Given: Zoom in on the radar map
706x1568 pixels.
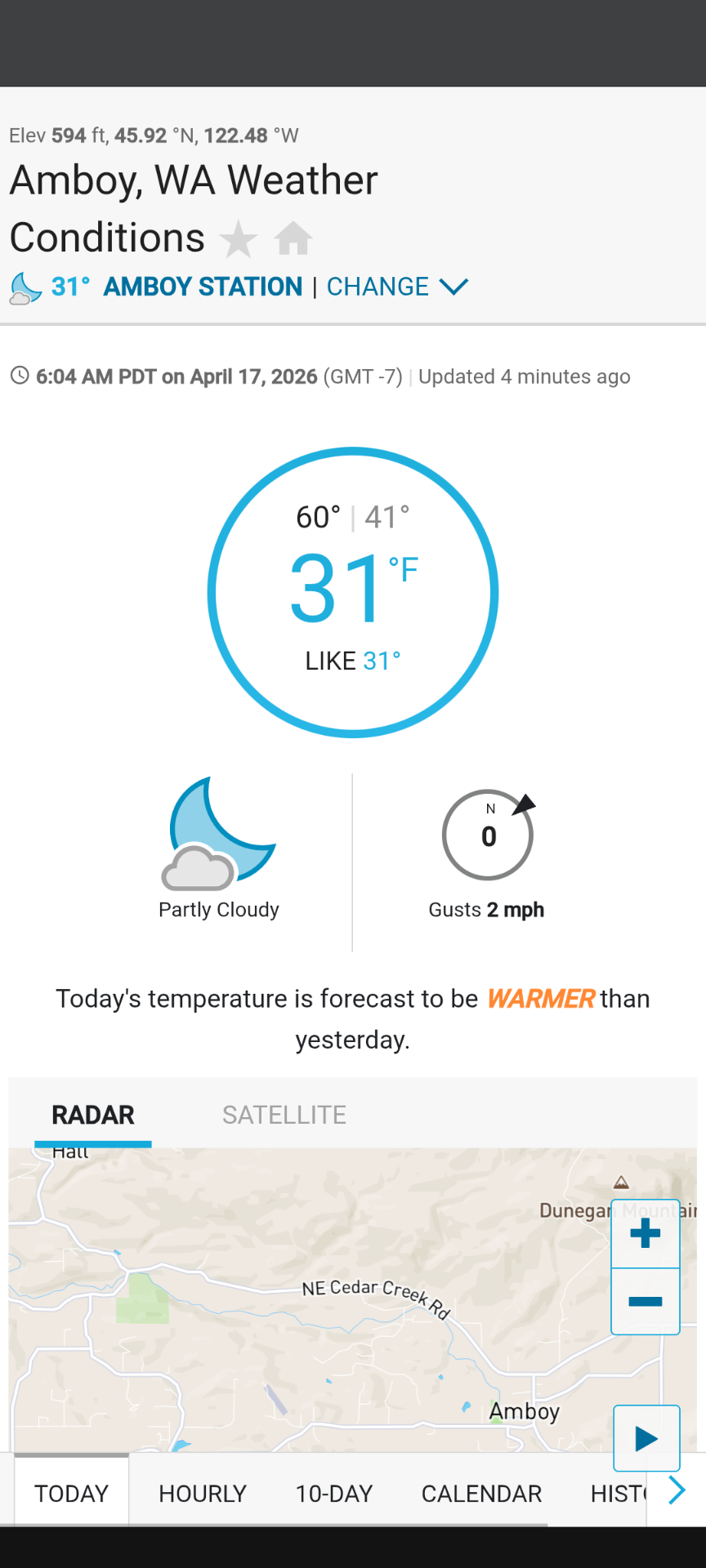Looking at the screenshot, I should (x=646, y=1233).
